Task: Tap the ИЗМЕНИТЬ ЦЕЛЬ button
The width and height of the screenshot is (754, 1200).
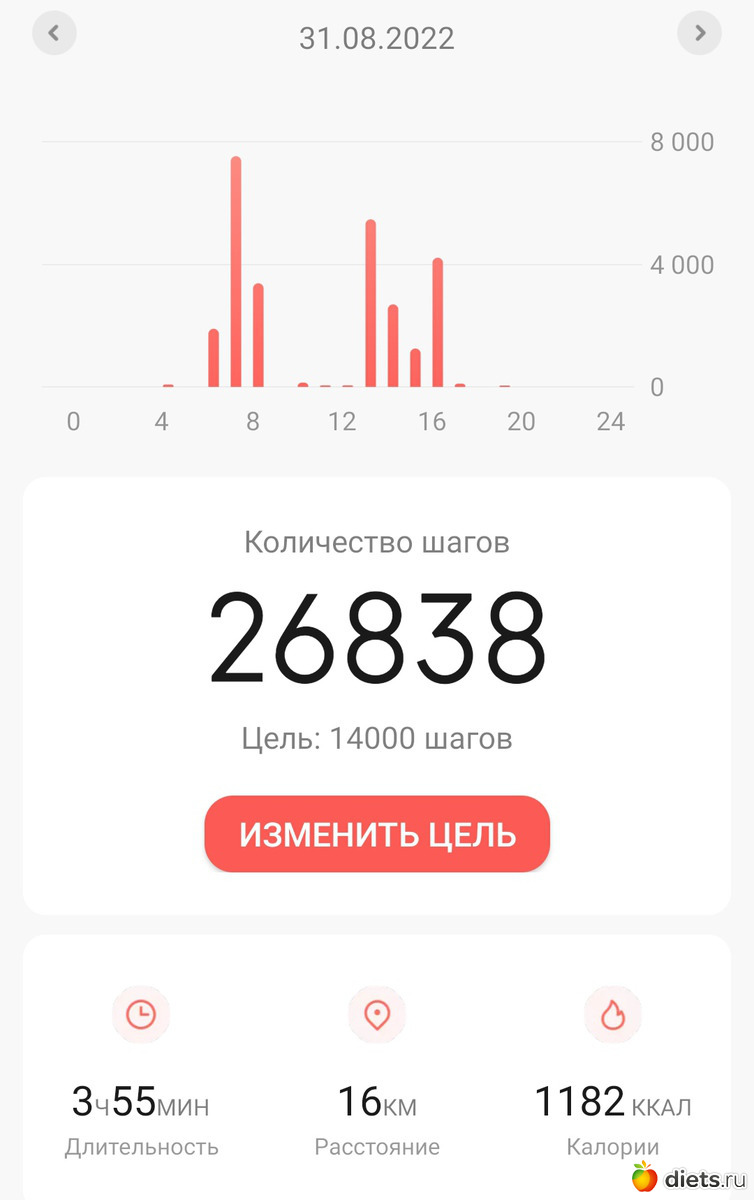Action: [377, 834]
